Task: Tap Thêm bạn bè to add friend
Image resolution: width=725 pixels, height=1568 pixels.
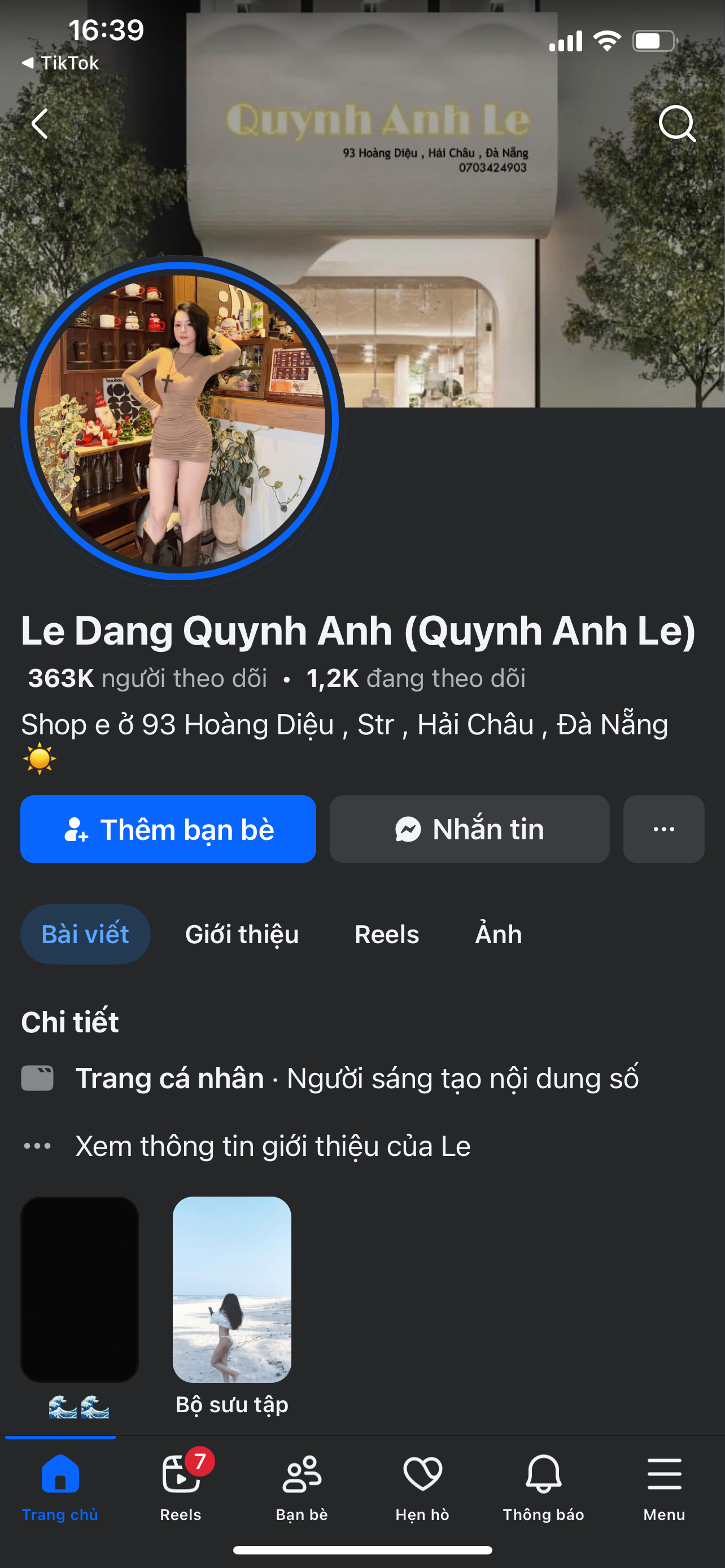Action: pyautogui.click(x=168, y=829)
